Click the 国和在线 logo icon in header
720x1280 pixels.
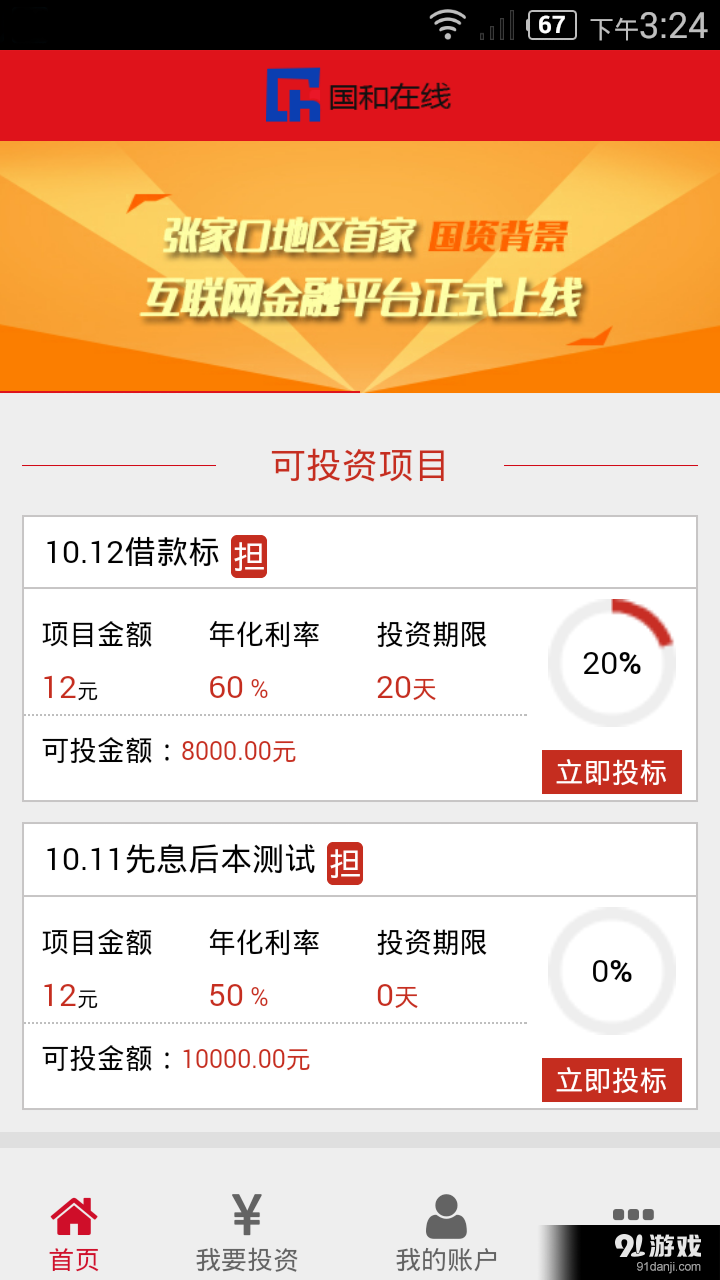click(x=295, y=95)
